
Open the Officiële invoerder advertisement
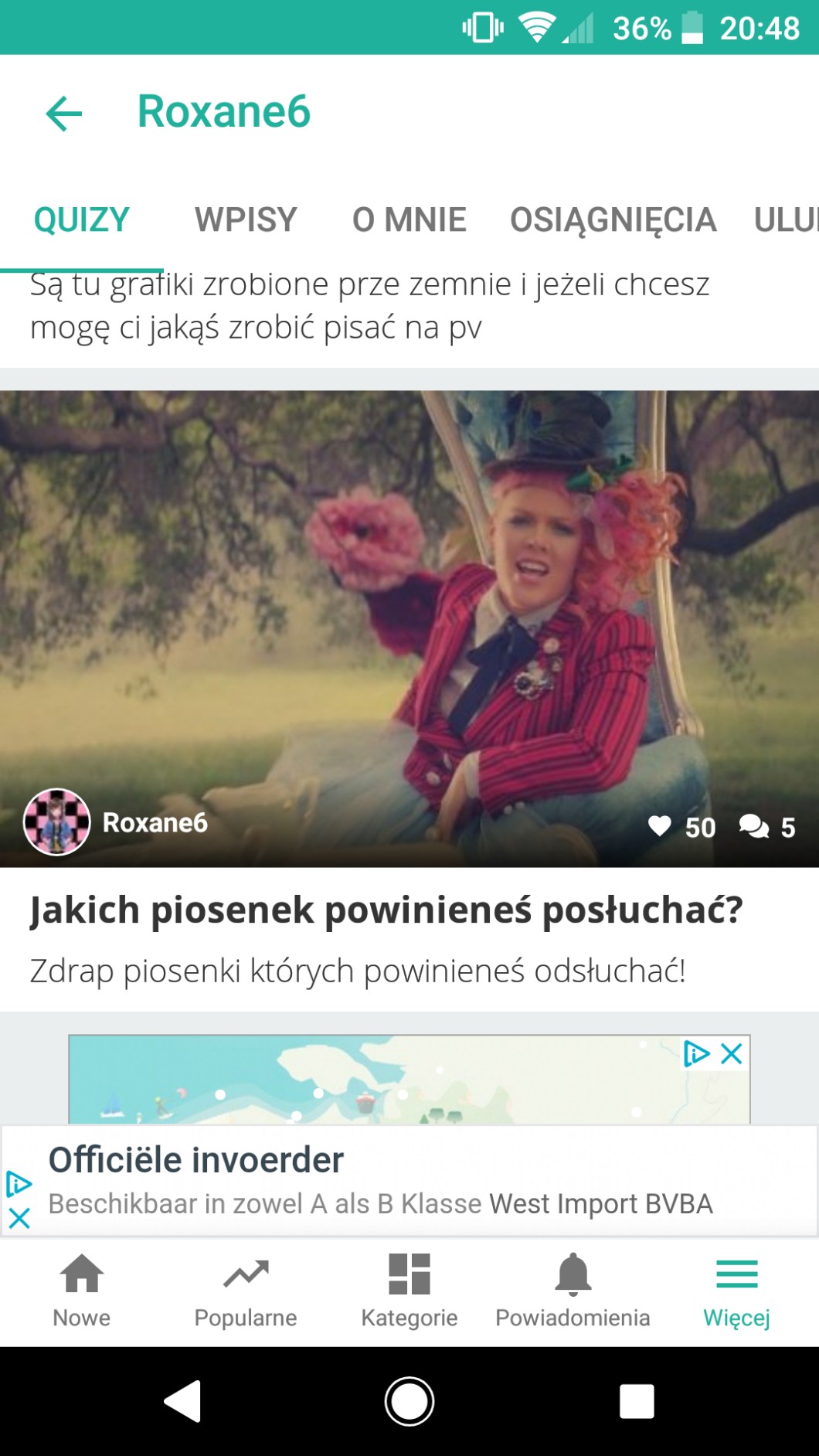[x=380, y=1181]
